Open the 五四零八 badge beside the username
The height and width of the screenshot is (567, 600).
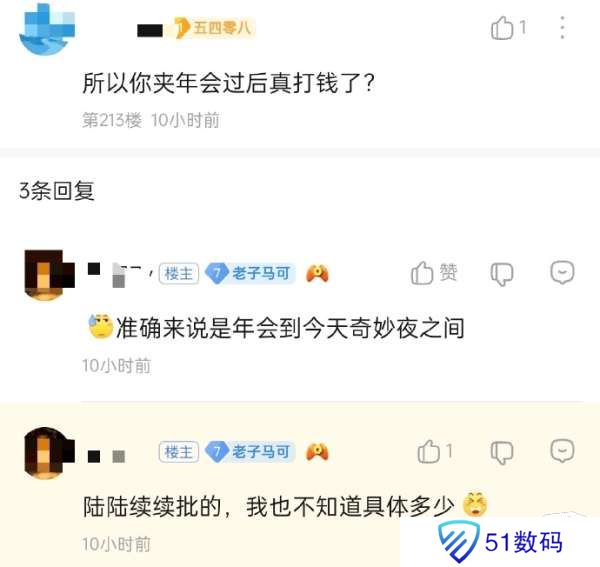coord(213,30)
